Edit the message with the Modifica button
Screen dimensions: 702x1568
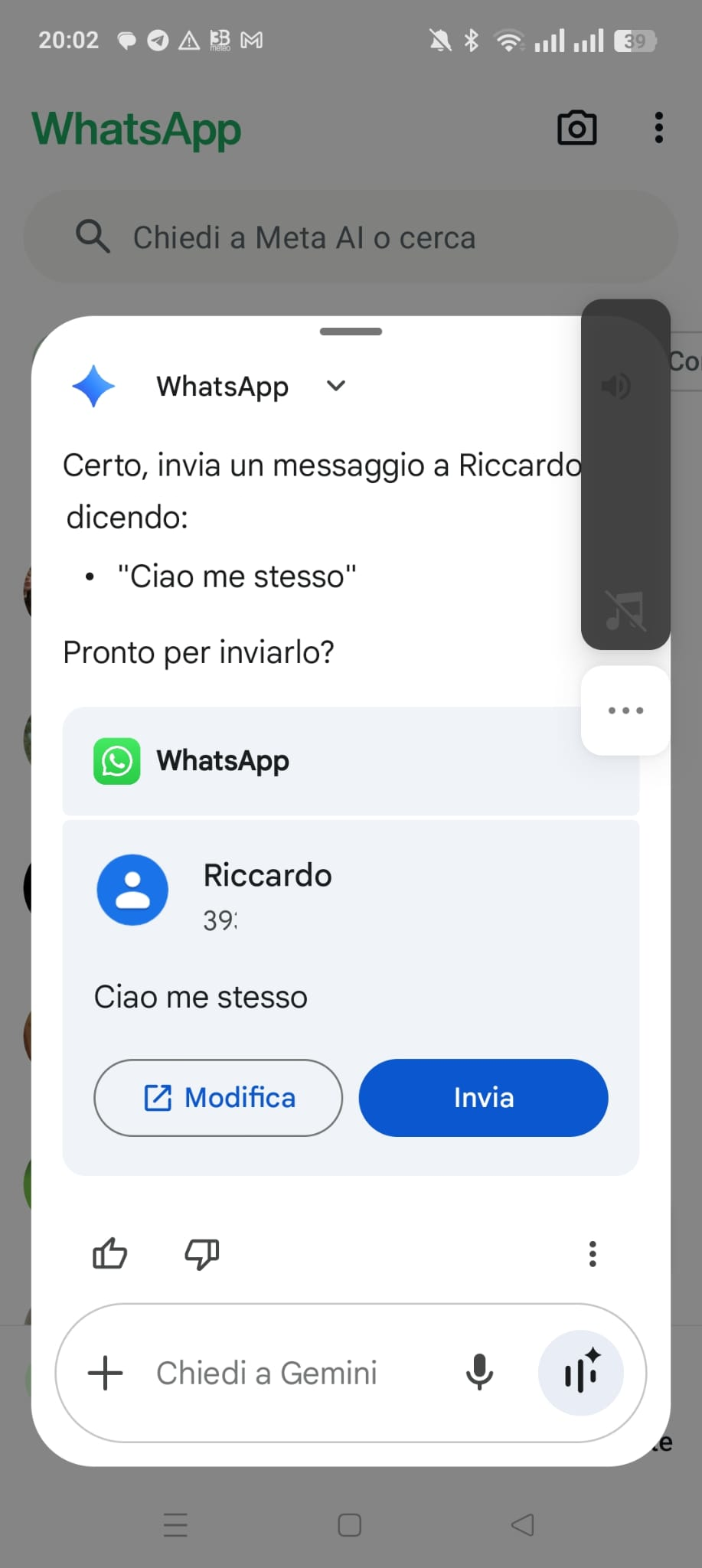(218, 1097)
